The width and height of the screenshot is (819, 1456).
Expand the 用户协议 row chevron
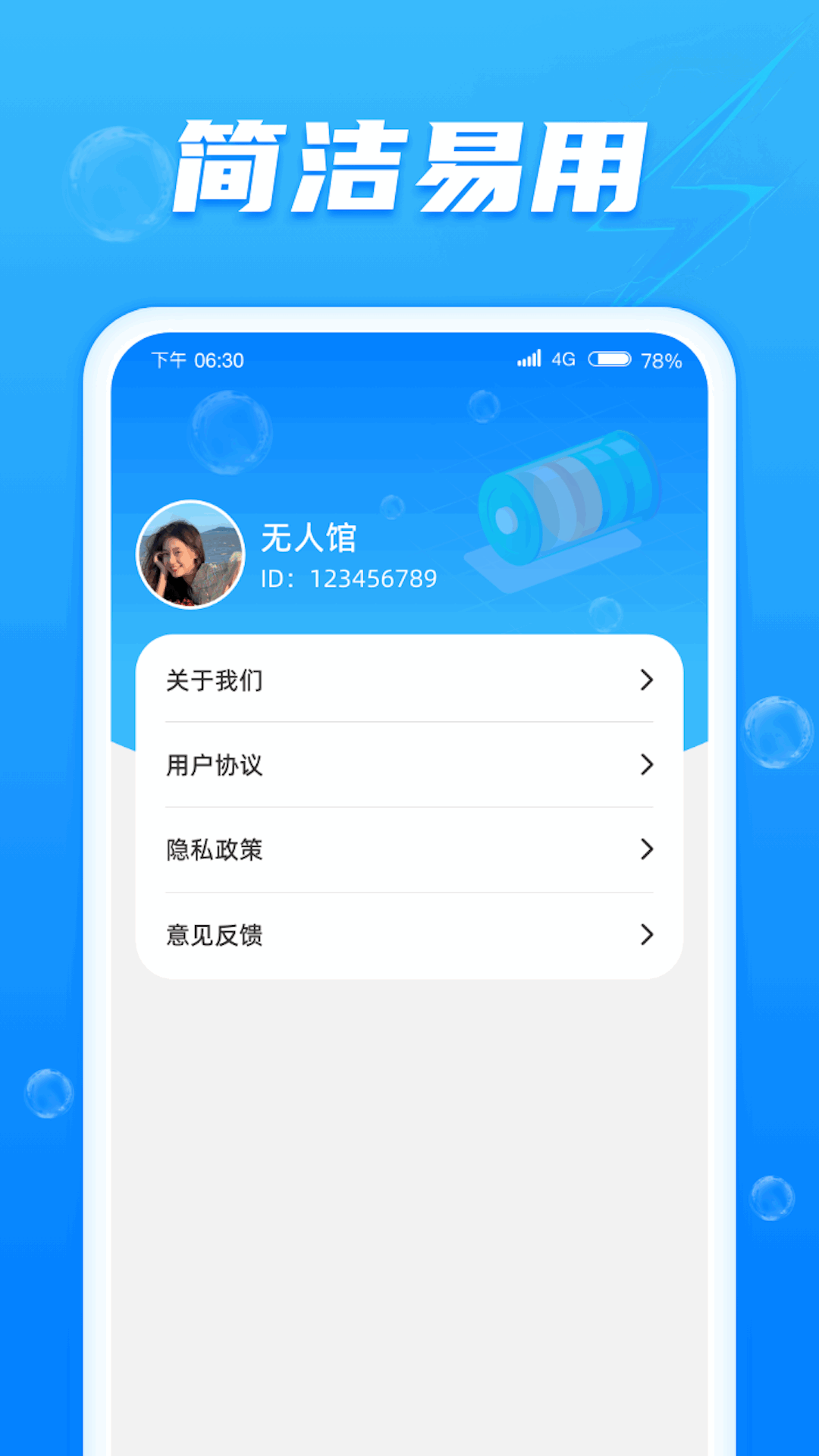(646, 766)
